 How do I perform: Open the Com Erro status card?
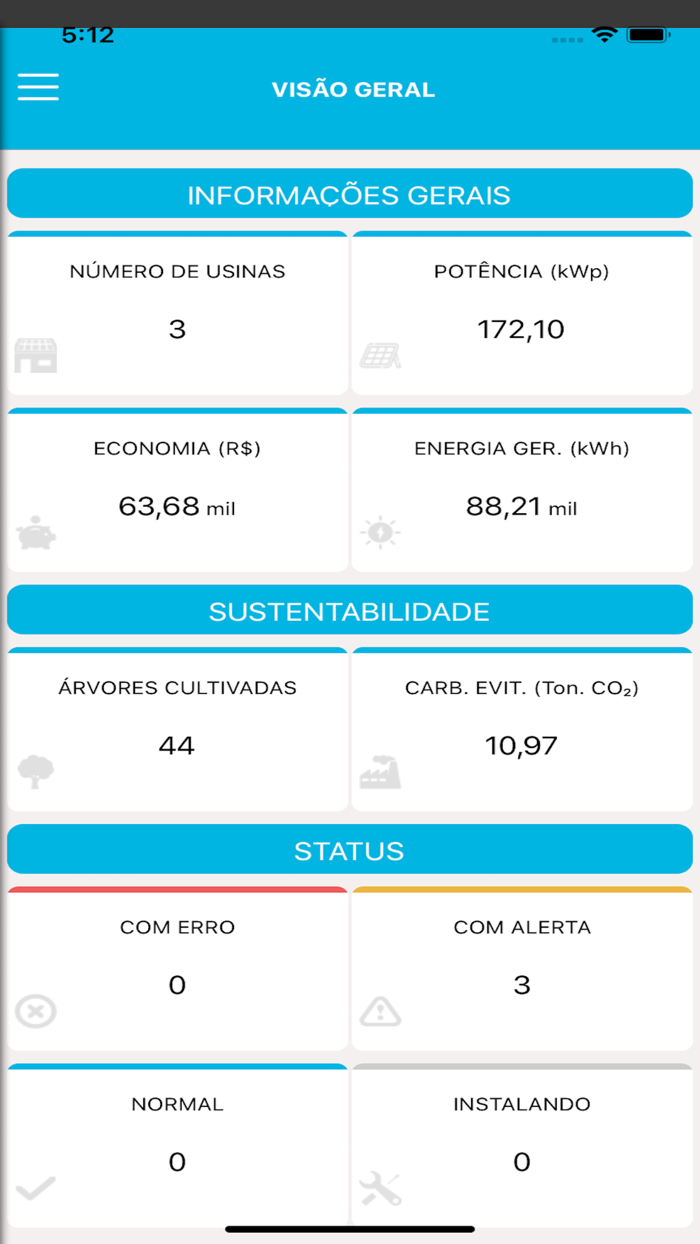pyautogui.click(x=177, y=966)
